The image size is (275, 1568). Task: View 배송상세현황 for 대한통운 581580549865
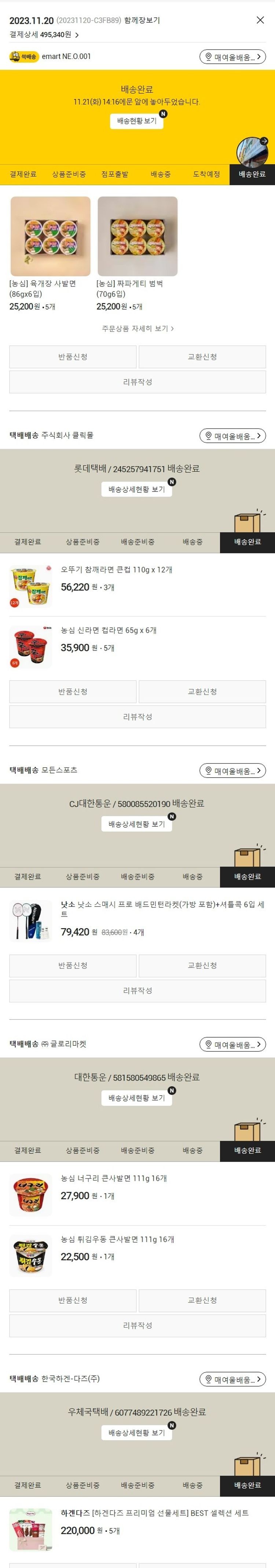[x=137, y=1097]
